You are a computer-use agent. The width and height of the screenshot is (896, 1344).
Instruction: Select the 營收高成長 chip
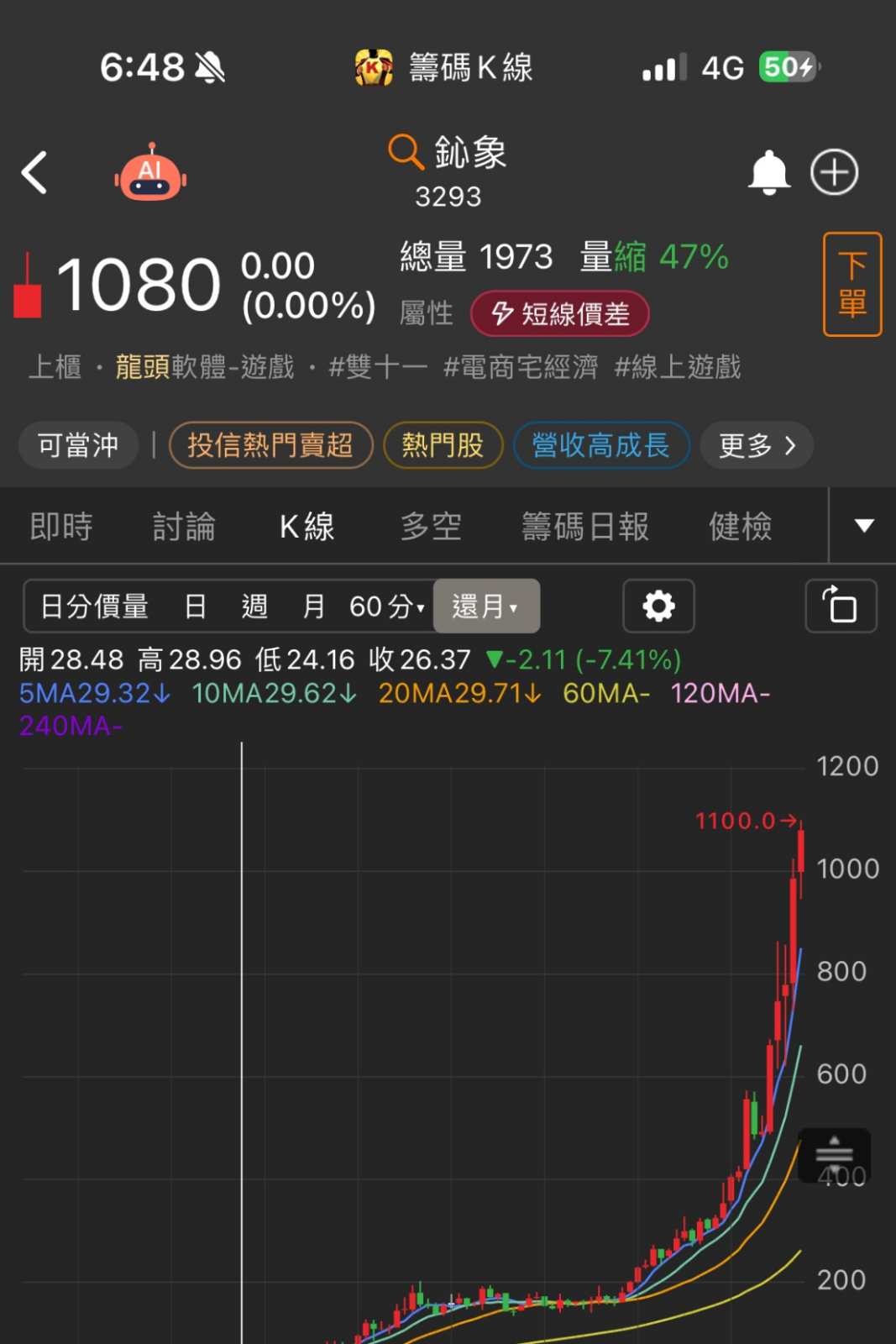(x=600, y=445)
